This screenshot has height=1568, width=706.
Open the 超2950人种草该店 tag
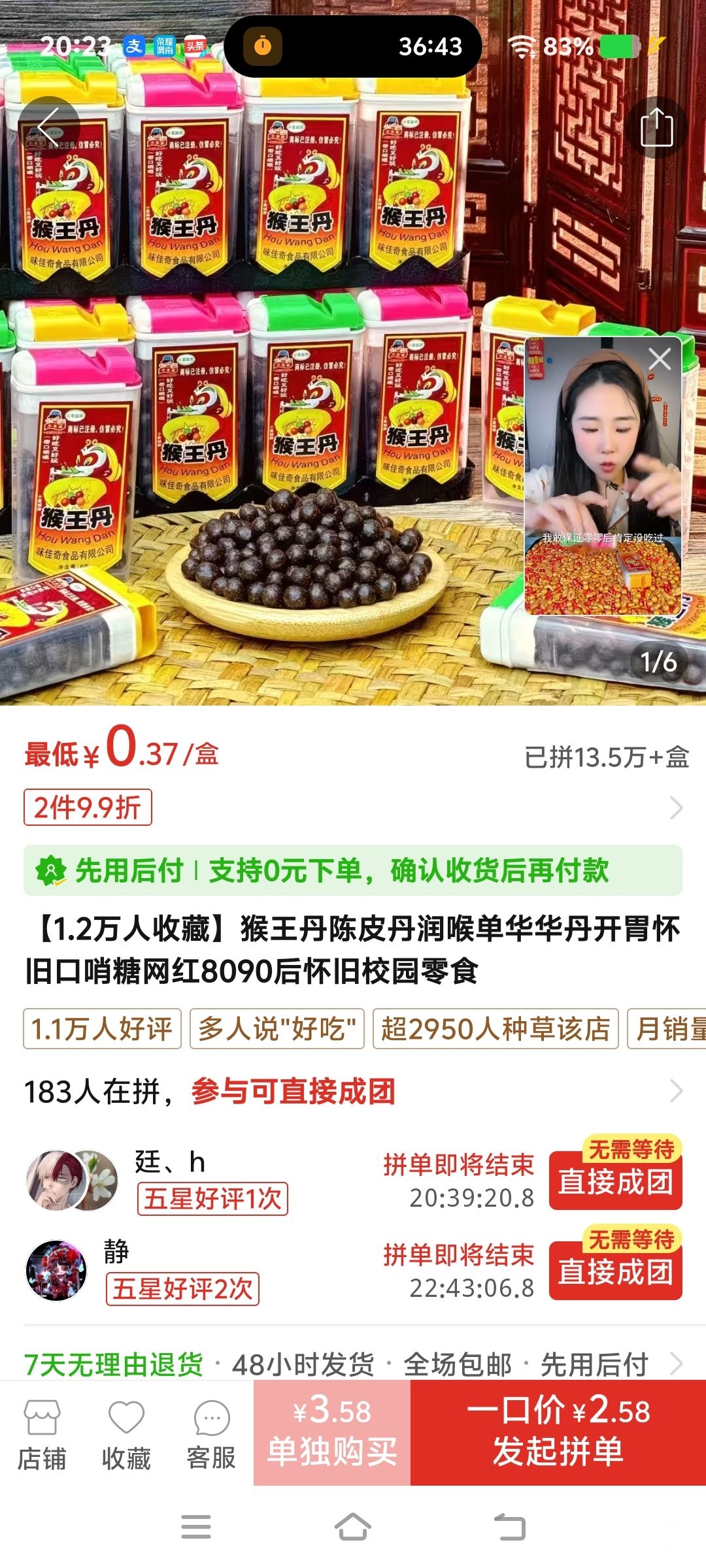[496, 1029]
